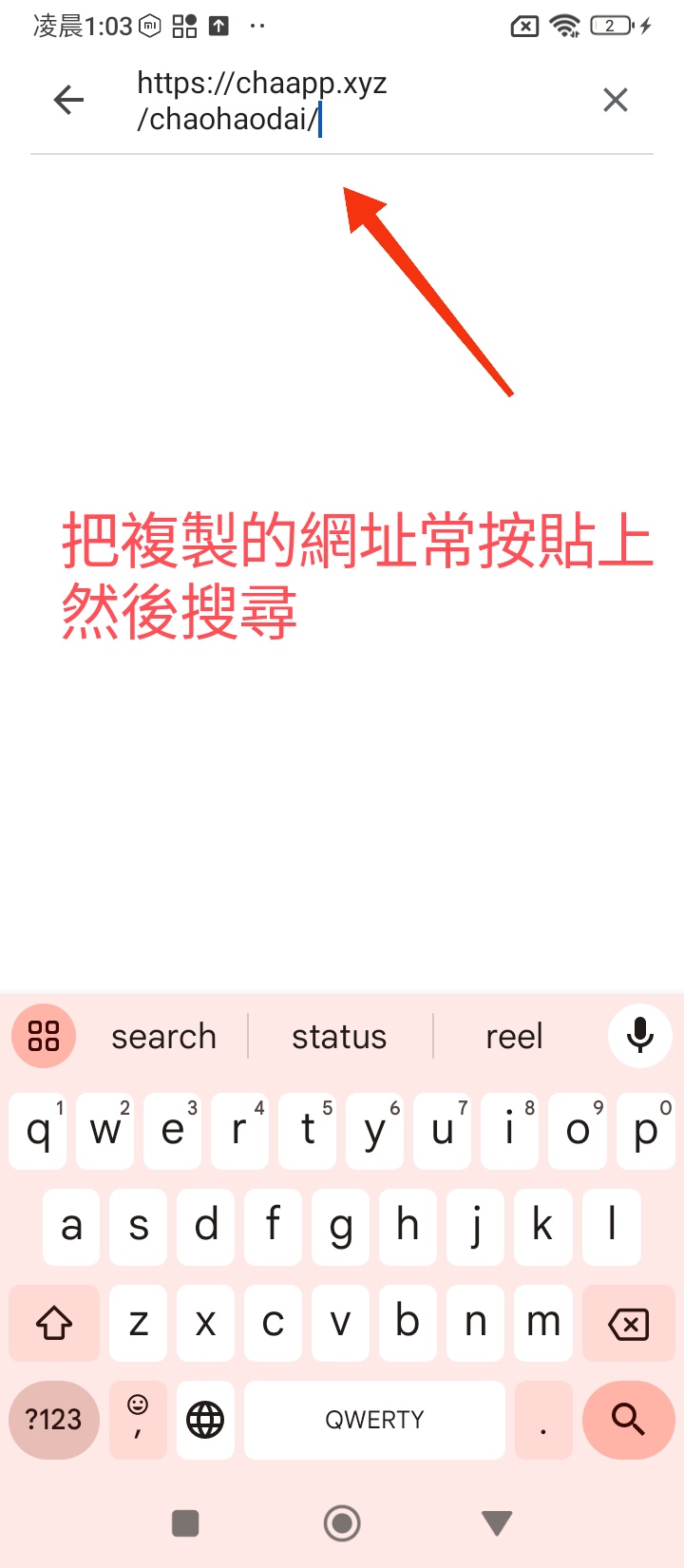Tap the QWERTY space bar
This screenshot has height=1568, width=684.
(x=374, y=1420)
